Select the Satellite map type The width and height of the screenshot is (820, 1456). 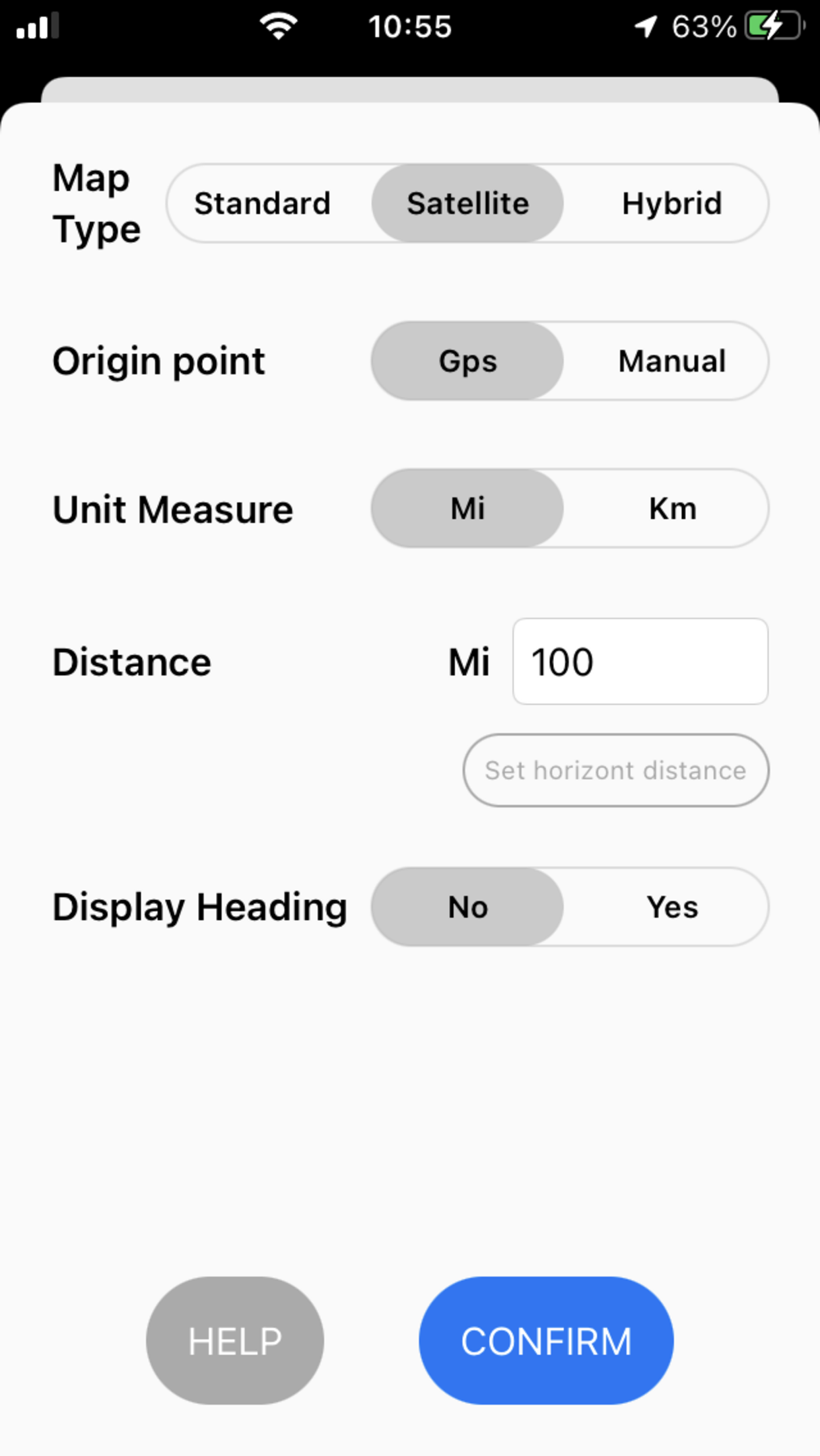click(x=467, y=203)
